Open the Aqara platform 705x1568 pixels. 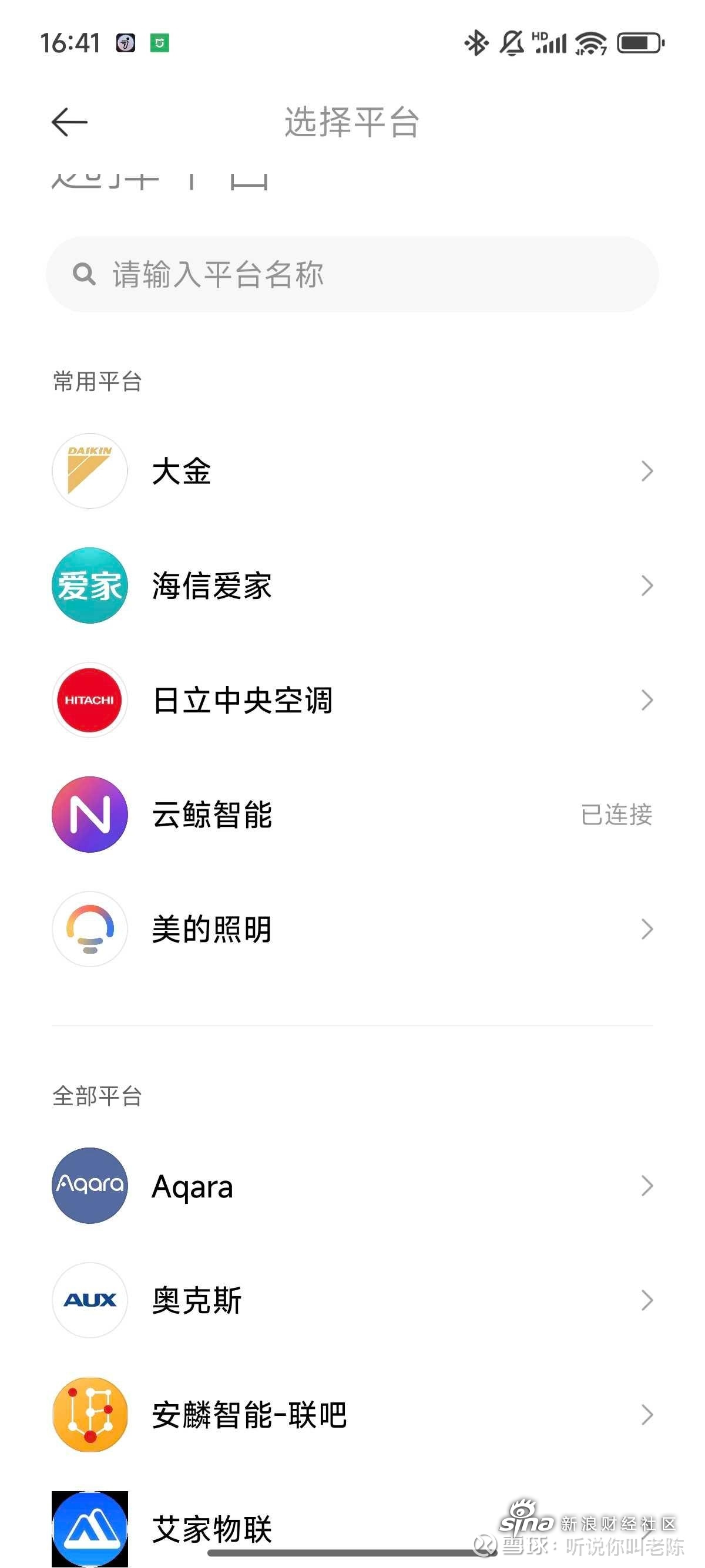click(352, 1186)
